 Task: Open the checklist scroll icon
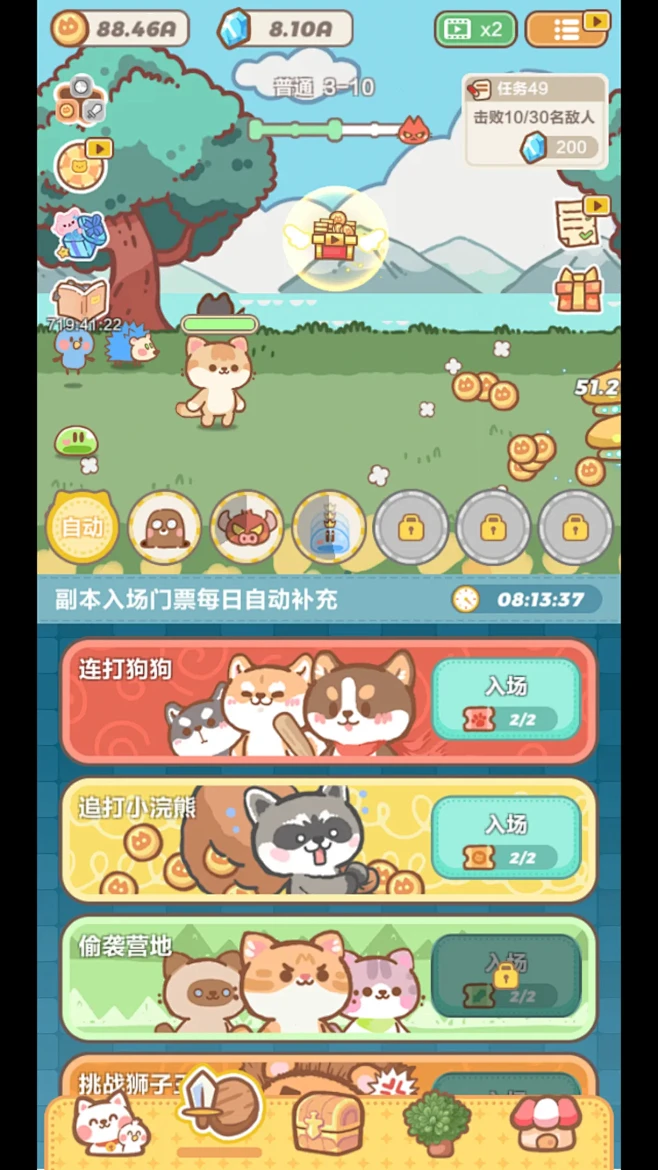[x=581, y=221]
